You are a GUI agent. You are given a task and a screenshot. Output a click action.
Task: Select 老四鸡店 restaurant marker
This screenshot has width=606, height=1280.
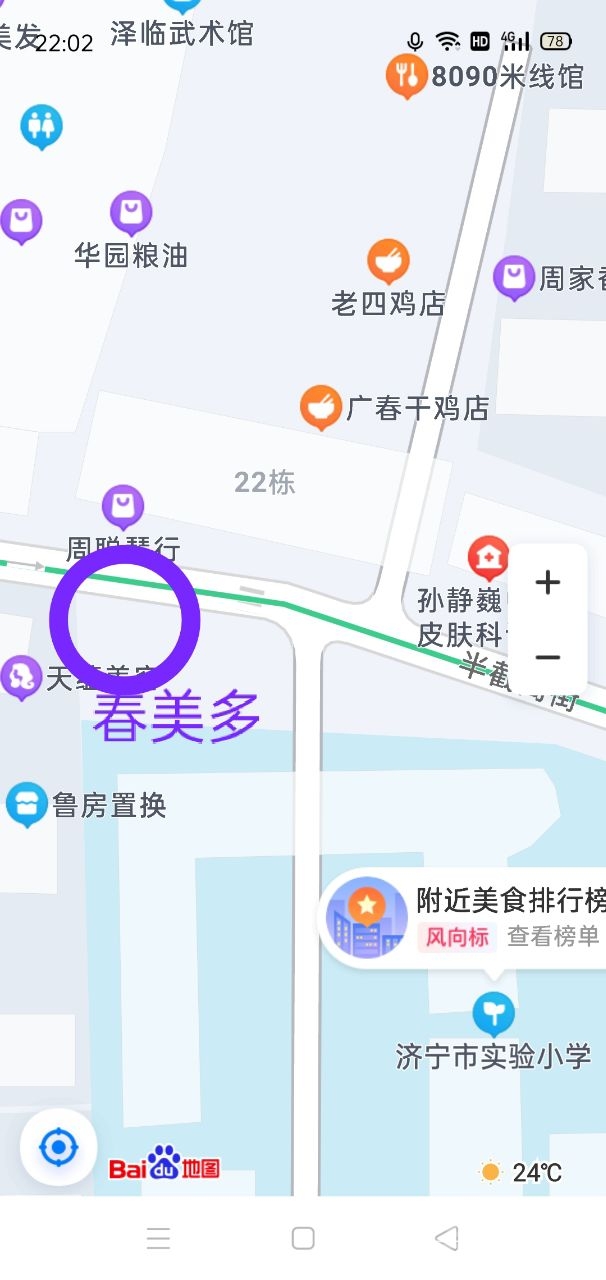[x=388, y=262]
